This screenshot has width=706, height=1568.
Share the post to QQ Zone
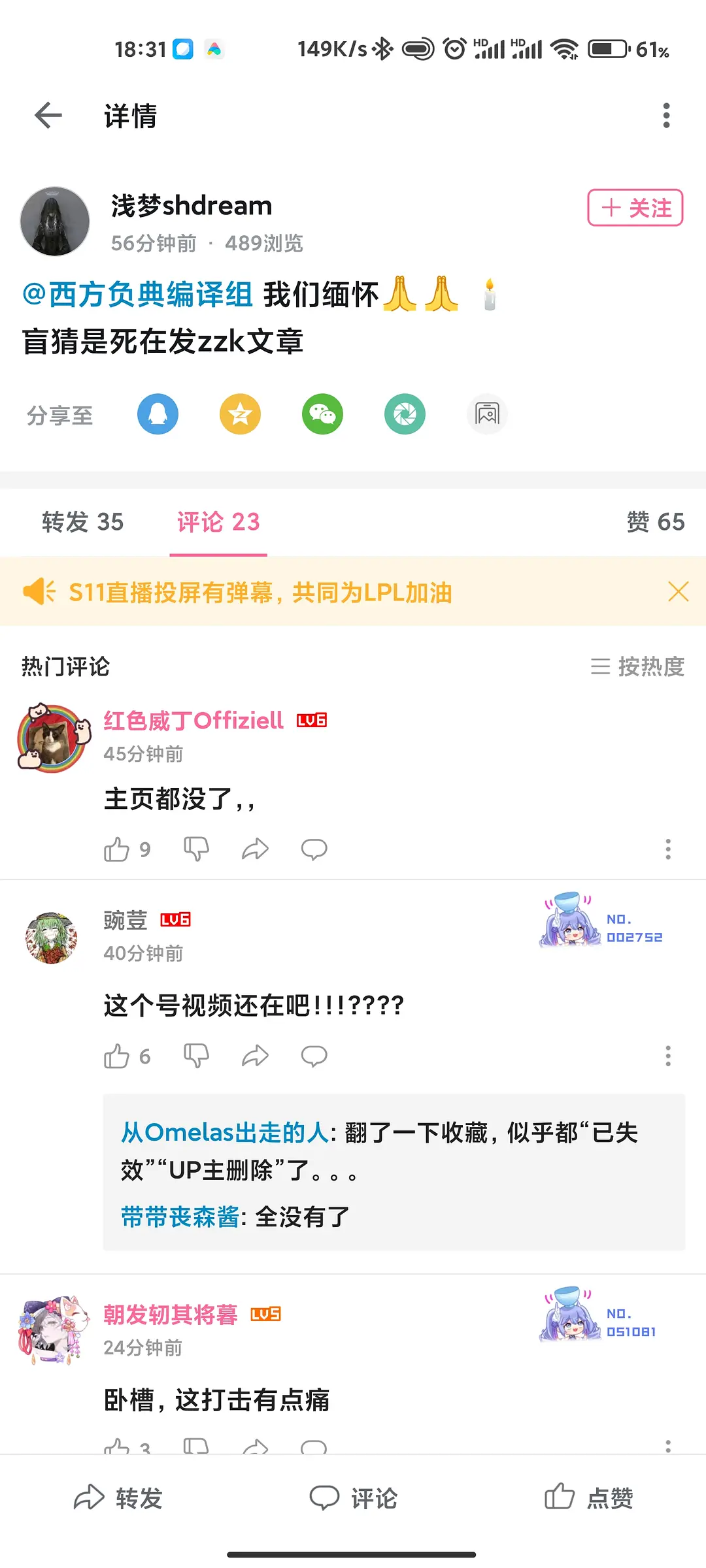240,414
